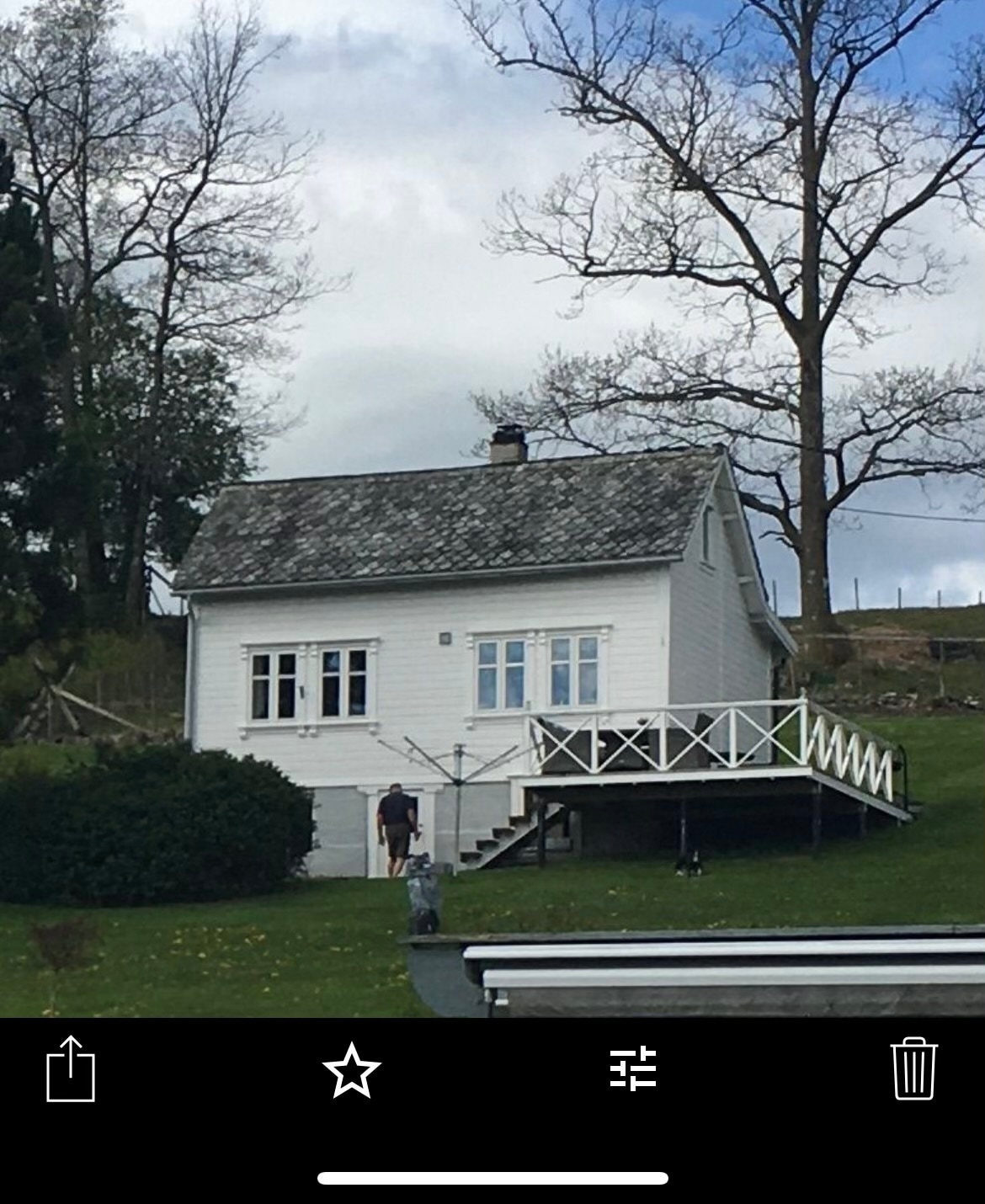
Task: Open the photo adjustment sliders
Action: click(x=633, y=1068)
